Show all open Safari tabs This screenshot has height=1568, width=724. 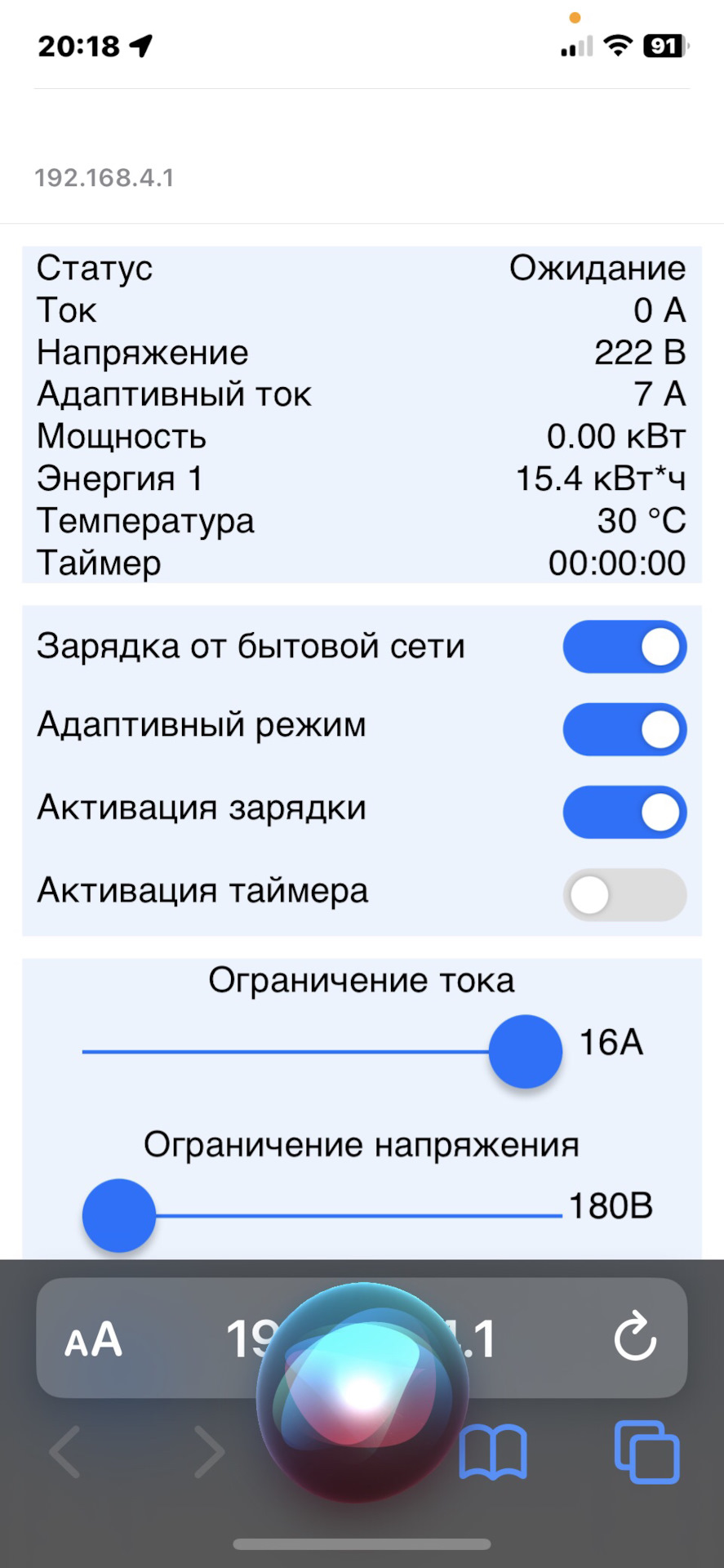646,1452
